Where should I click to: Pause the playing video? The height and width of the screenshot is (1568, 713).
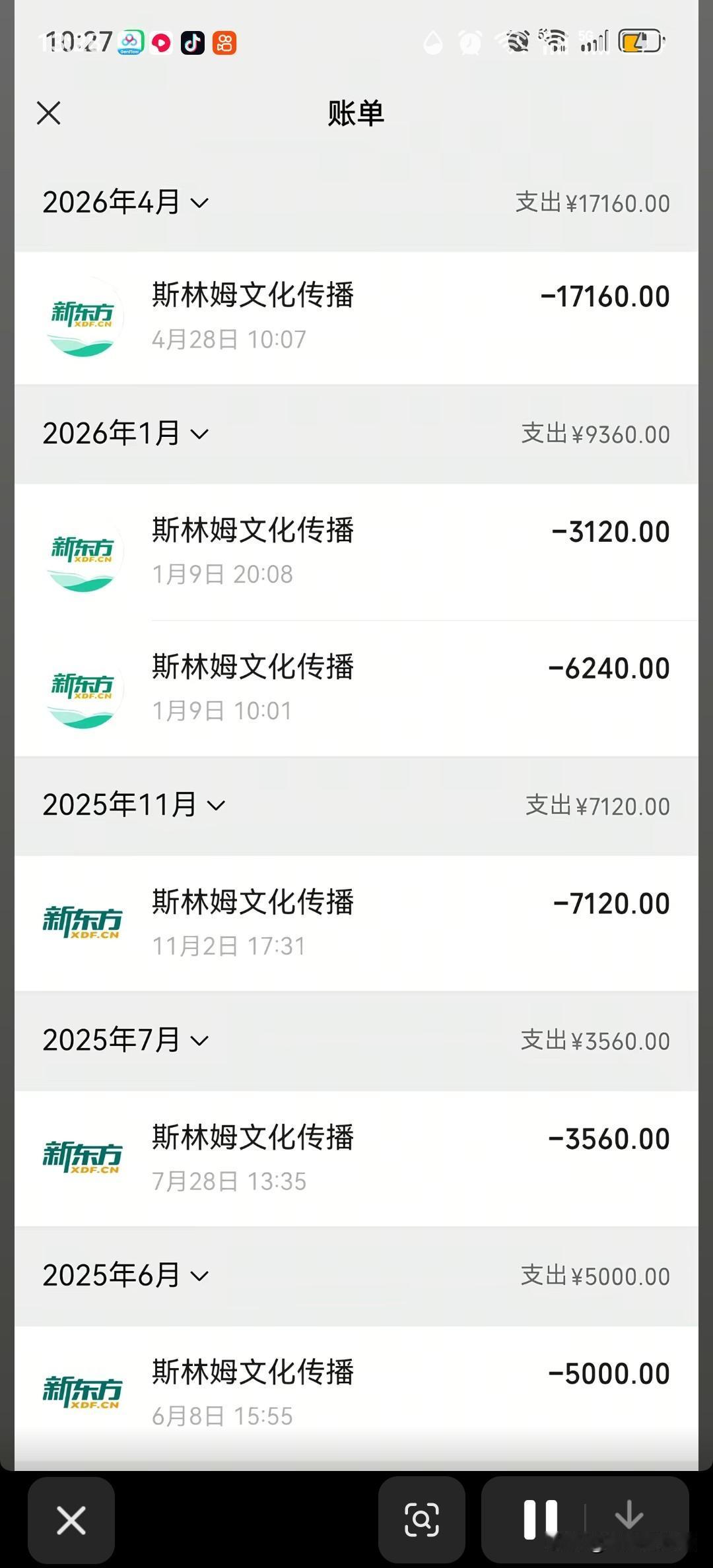point(541,1519)
